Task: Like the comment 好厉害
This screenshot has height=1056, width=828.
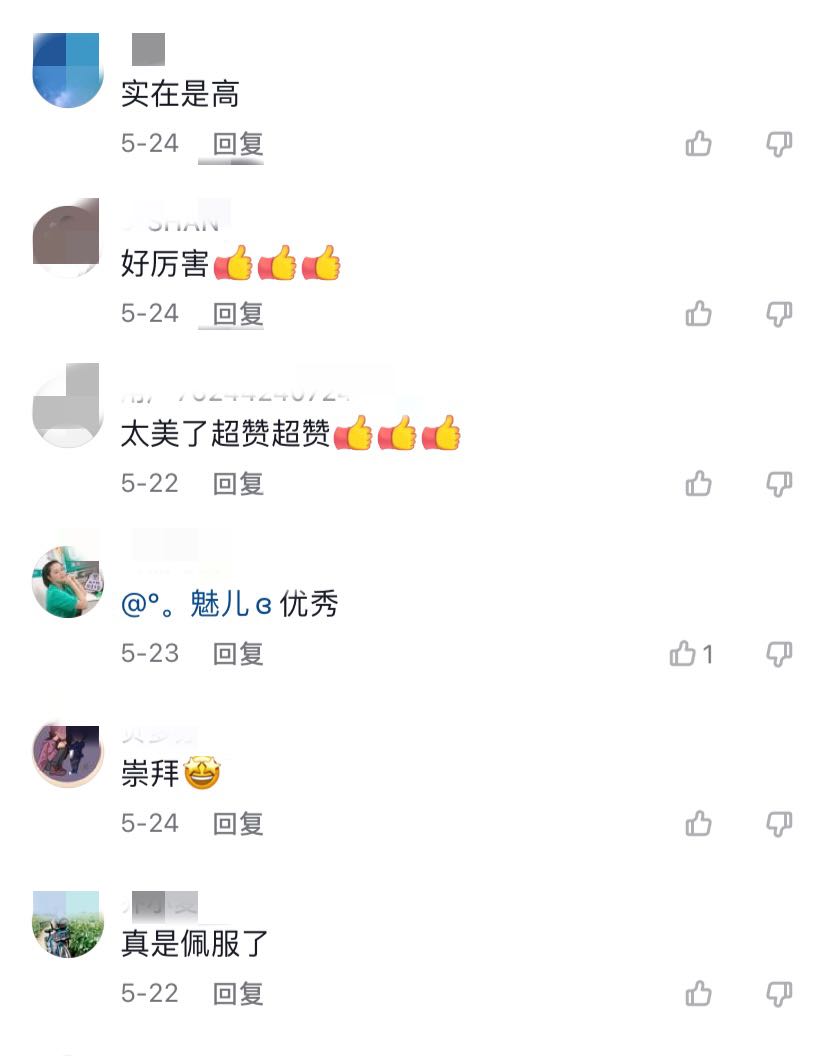Action: pyautogui.click(x=698, y=314)
